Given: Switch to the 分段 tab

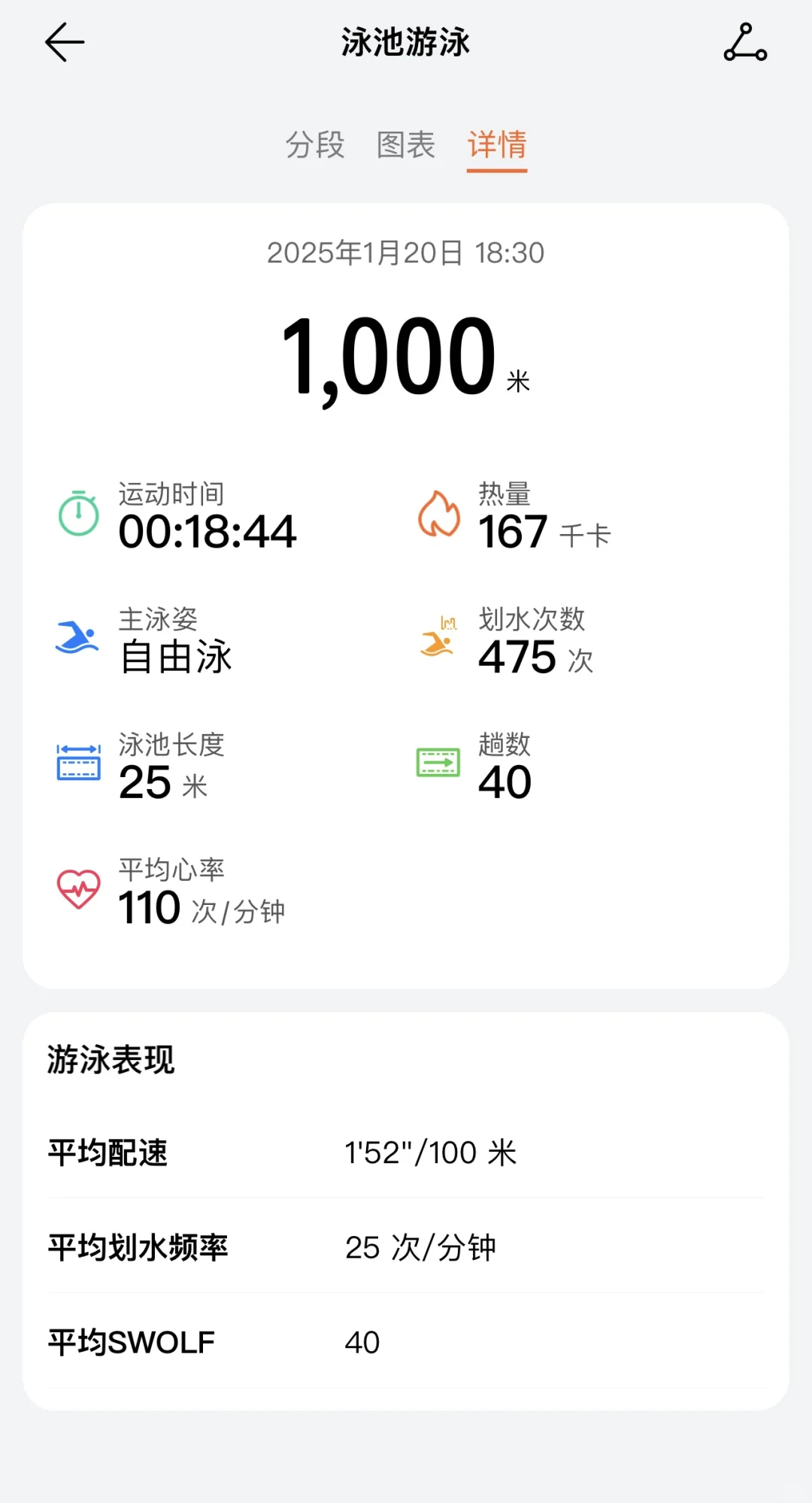Looking at the screenshot, I should (315, 144).
